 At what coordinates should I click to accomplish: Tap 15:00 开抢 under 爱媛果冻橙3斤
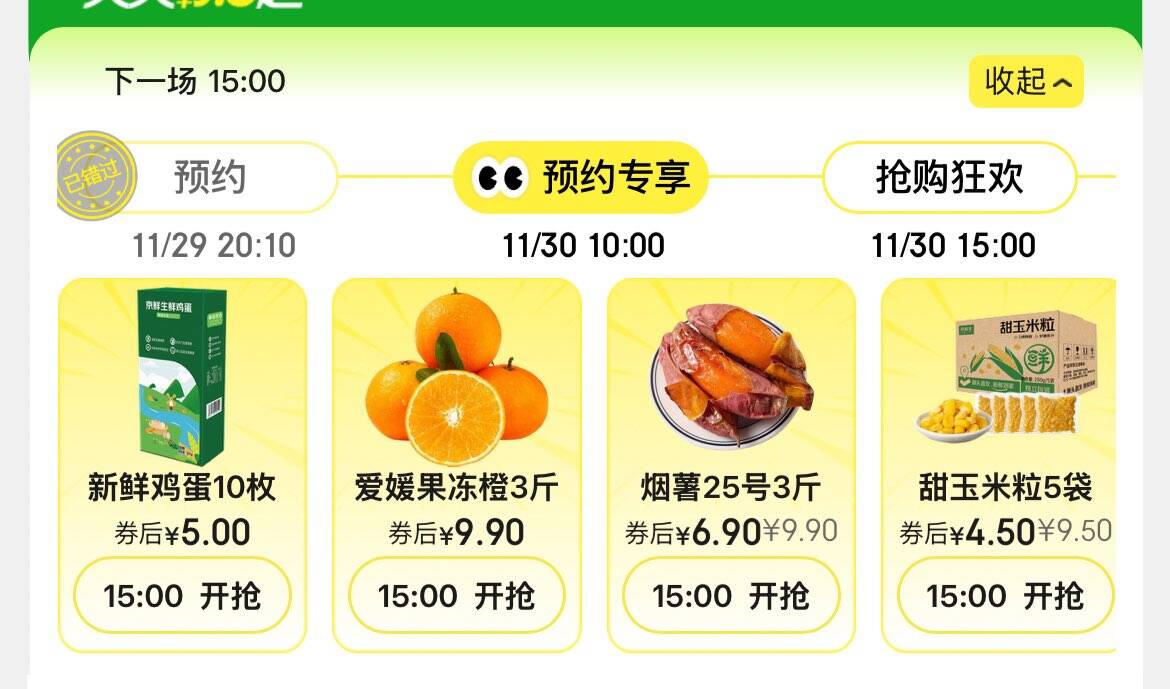457,596
